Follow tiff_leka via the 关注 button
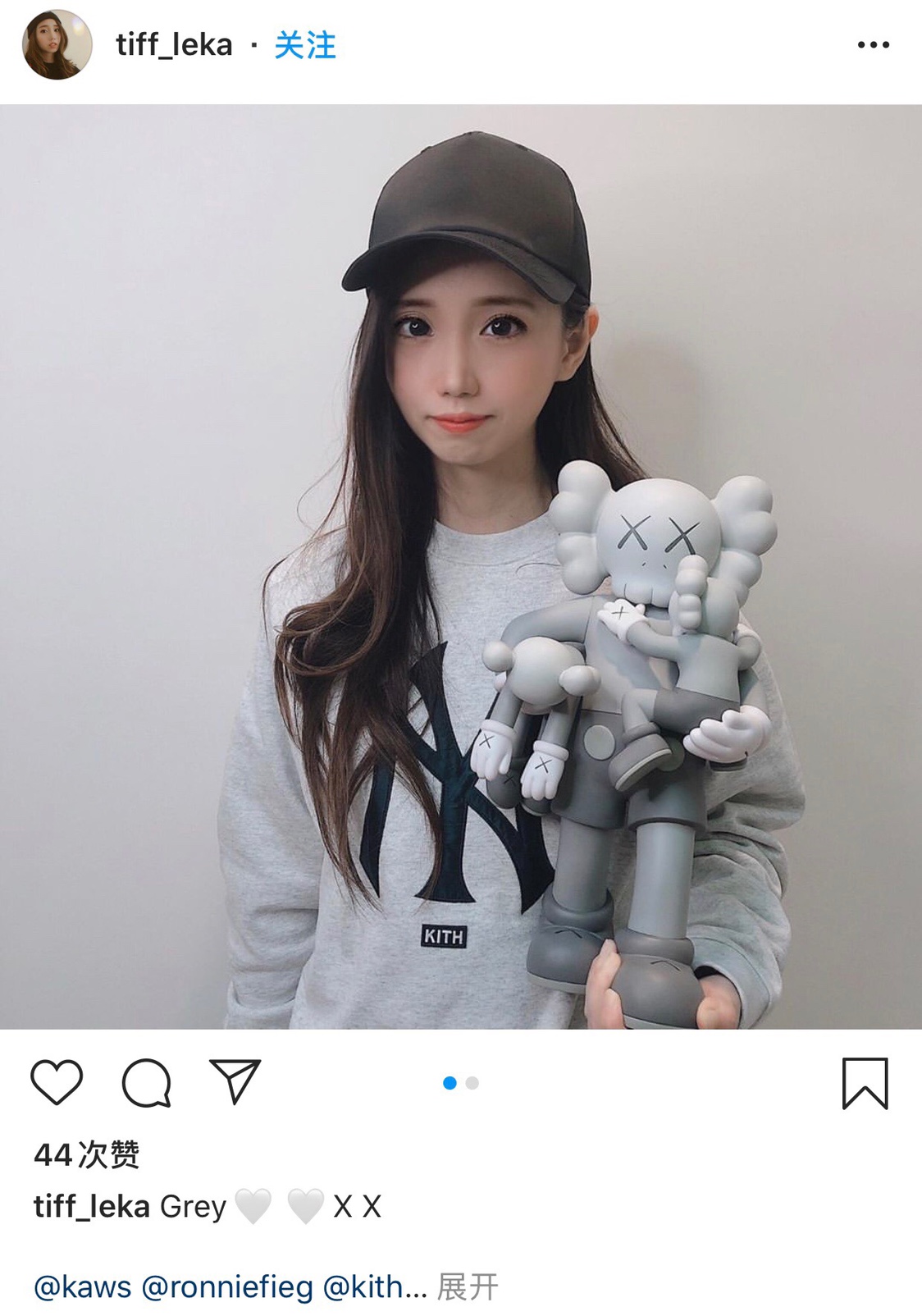 (305, 45)
